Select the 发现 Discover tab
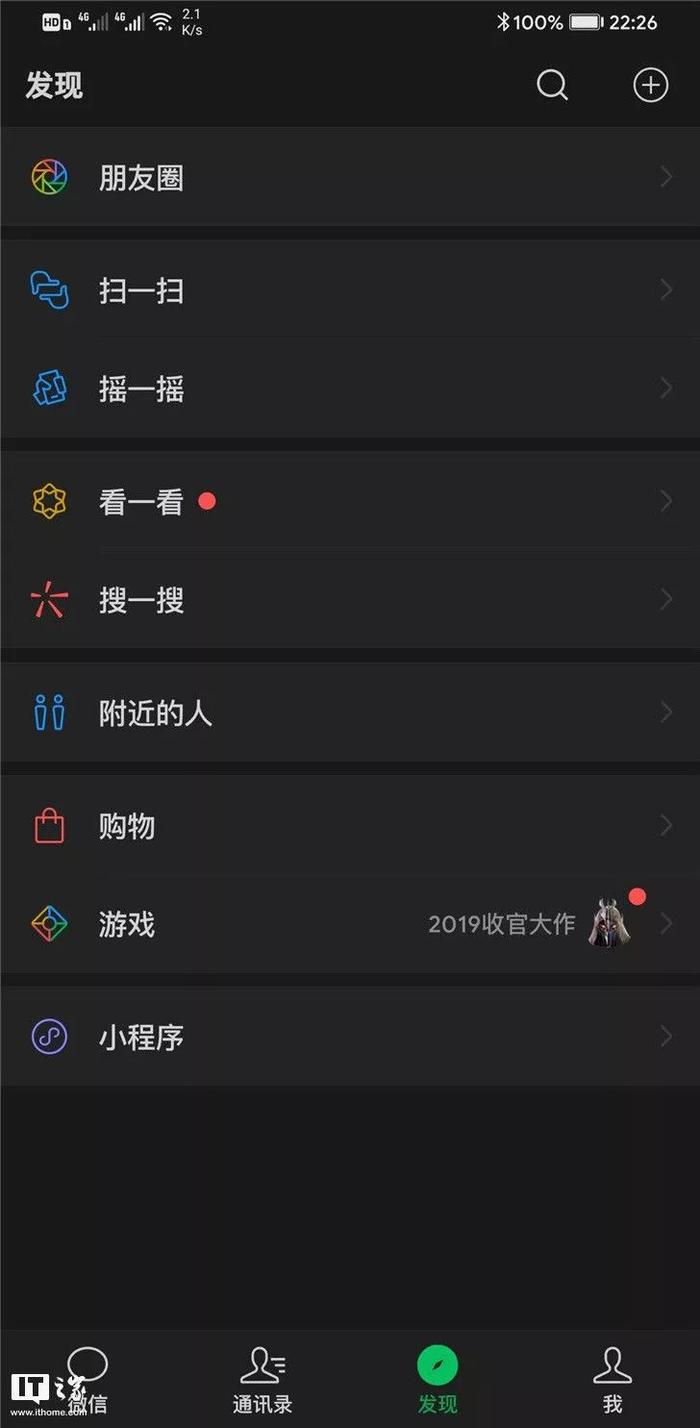Screen dimensions: 700x1428 pos(437,1379)
